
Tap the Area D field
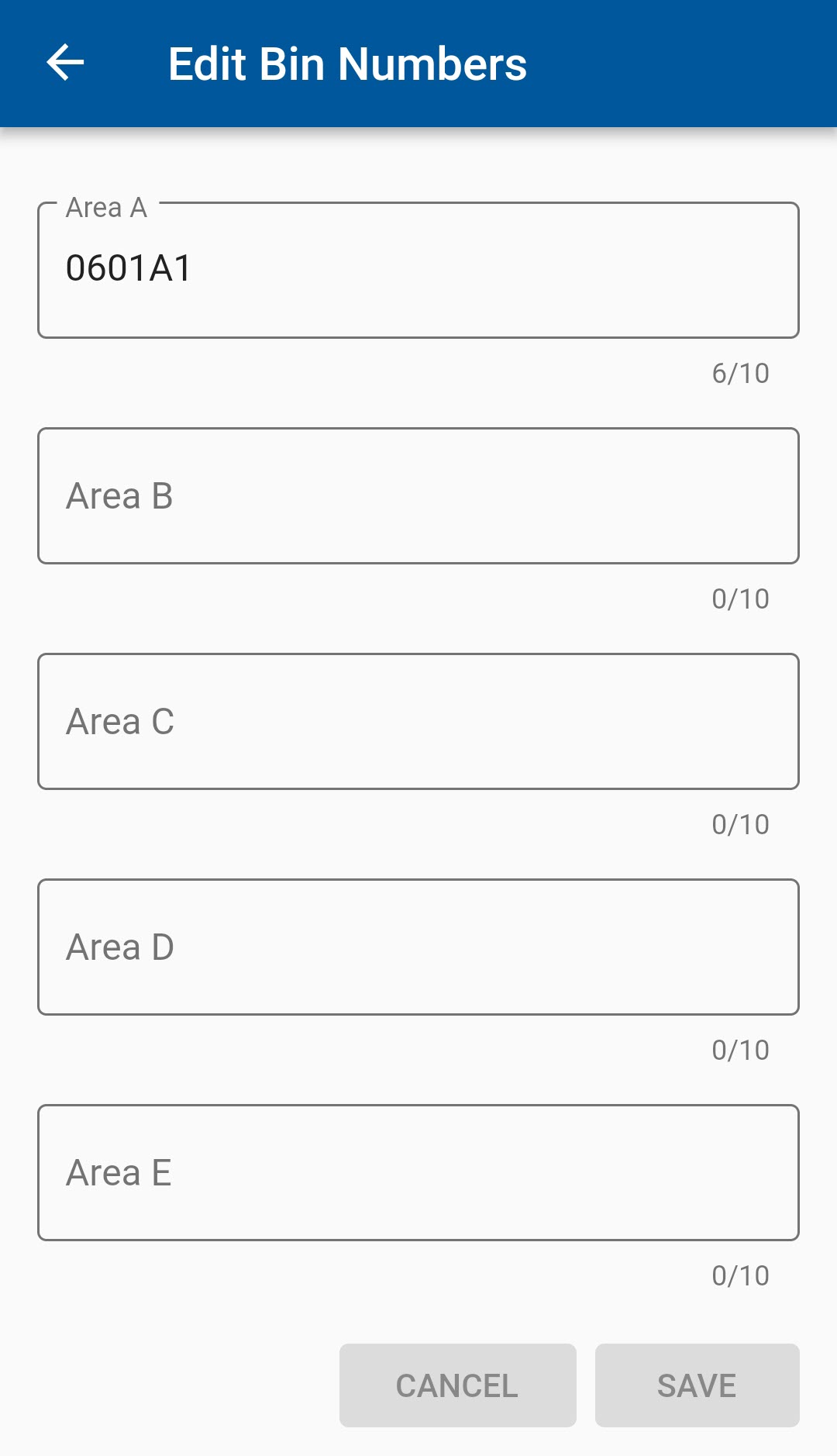pos(418,947)
